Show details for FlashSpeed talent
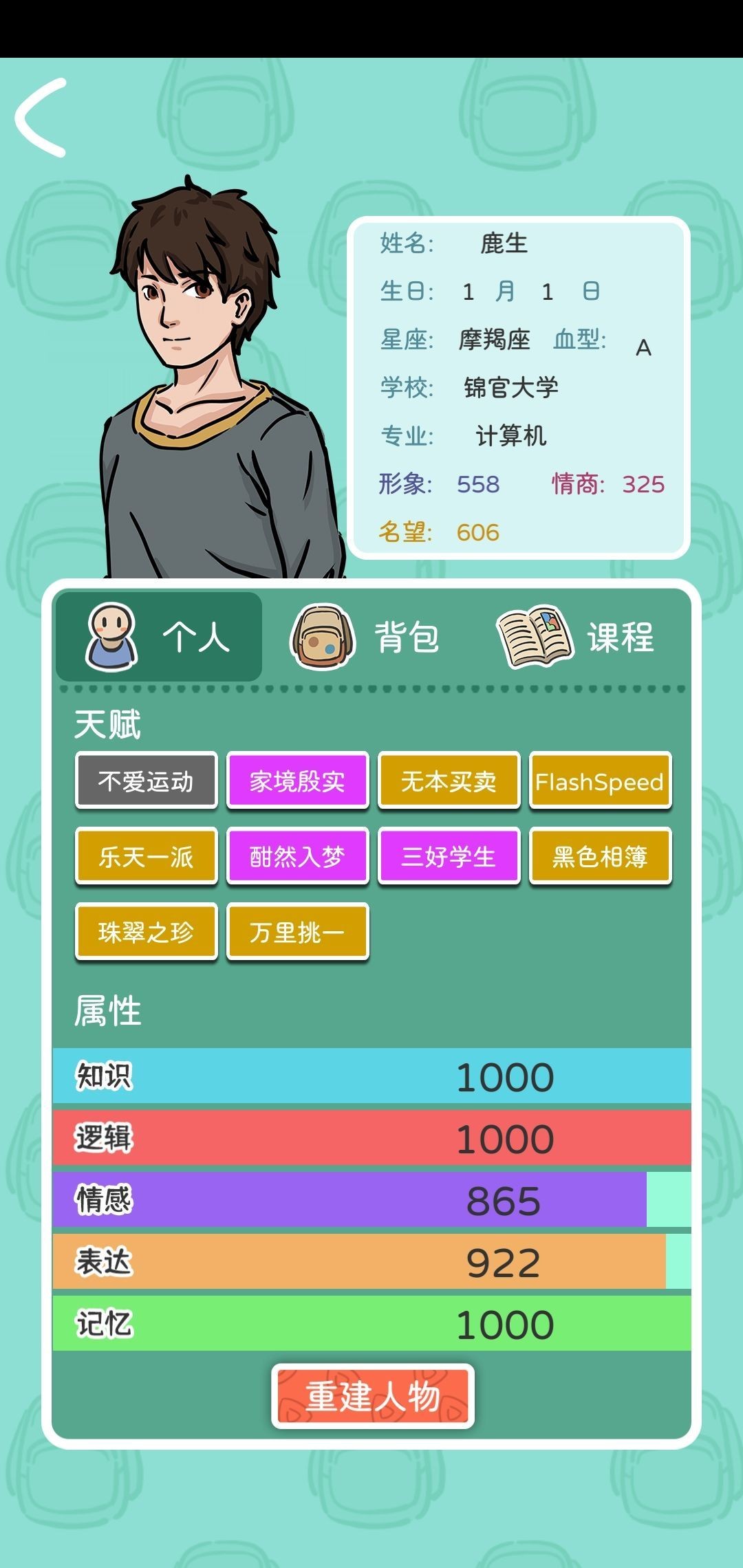 pyautogui.click(x=600, y=781)
